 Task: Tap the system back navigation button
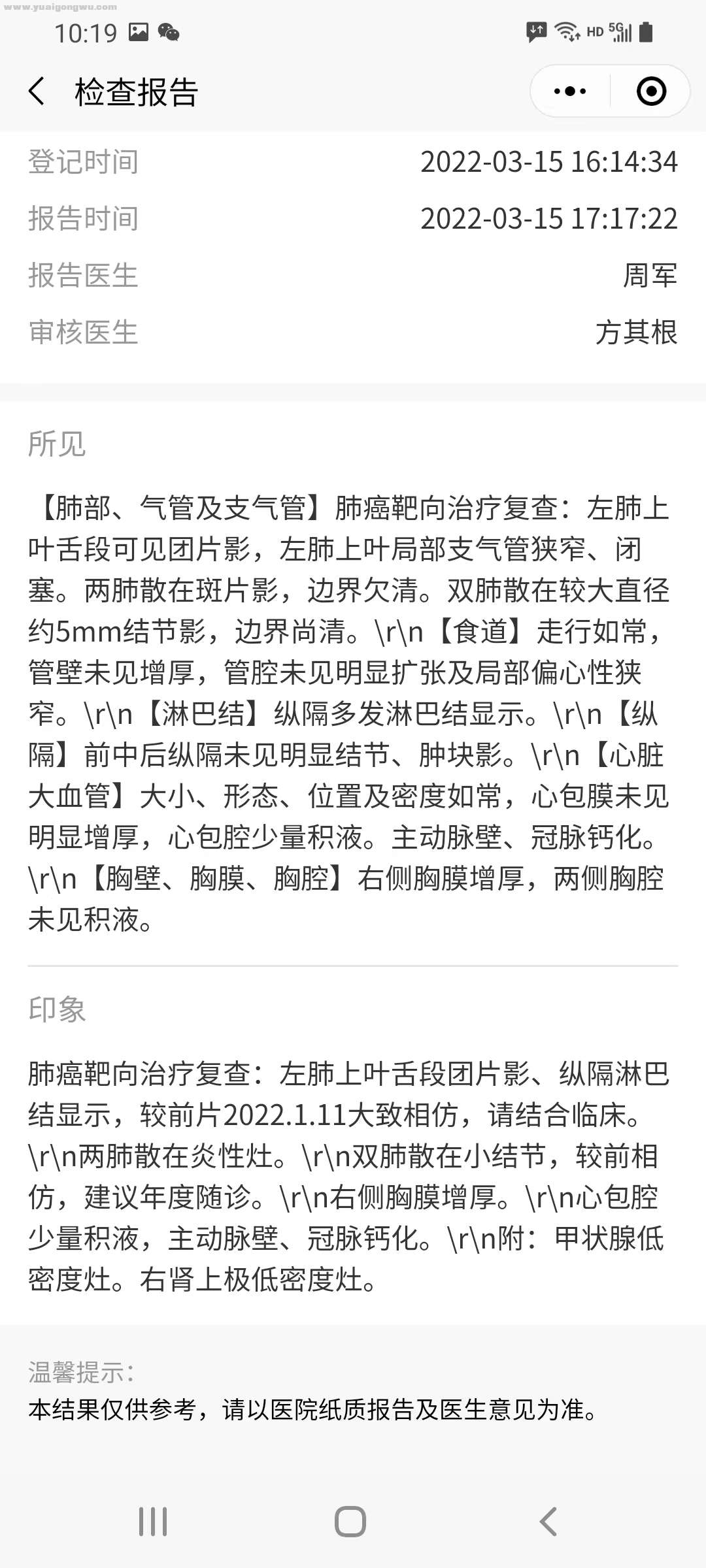(548, 1522)
